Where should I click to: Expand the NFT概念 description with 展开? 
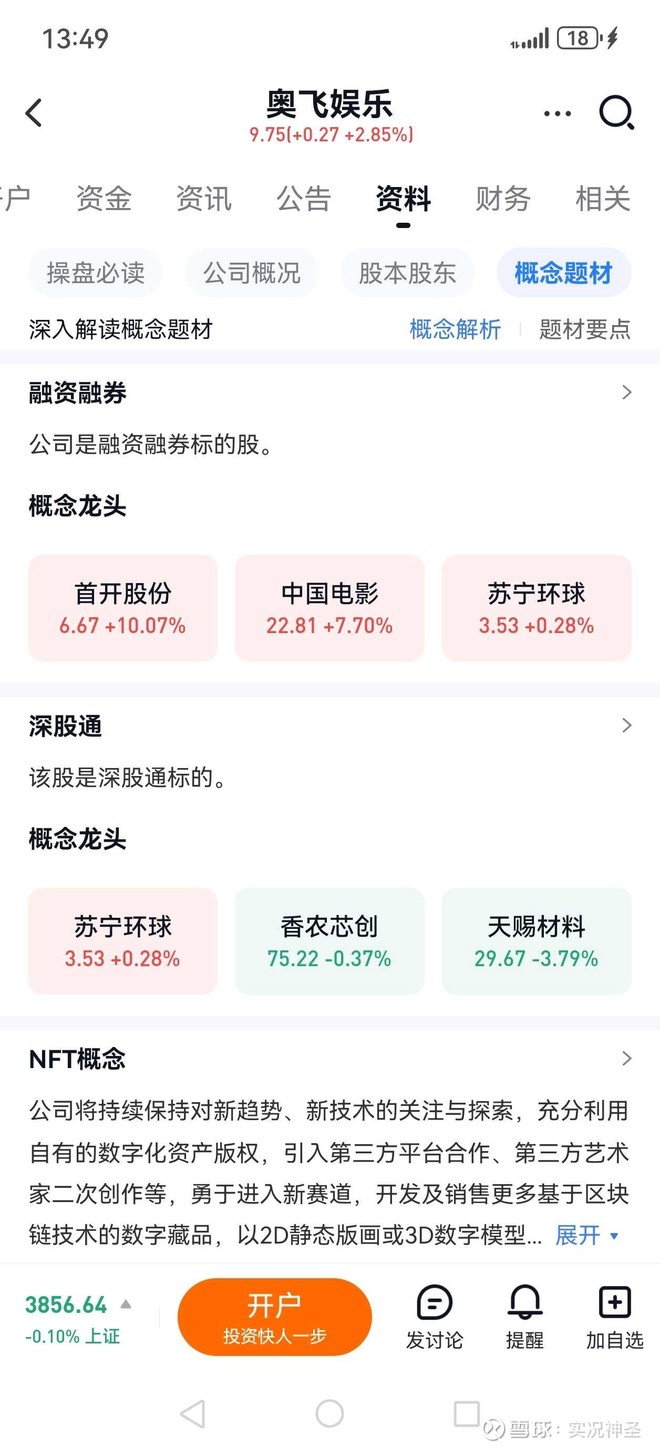(588, 1235)
